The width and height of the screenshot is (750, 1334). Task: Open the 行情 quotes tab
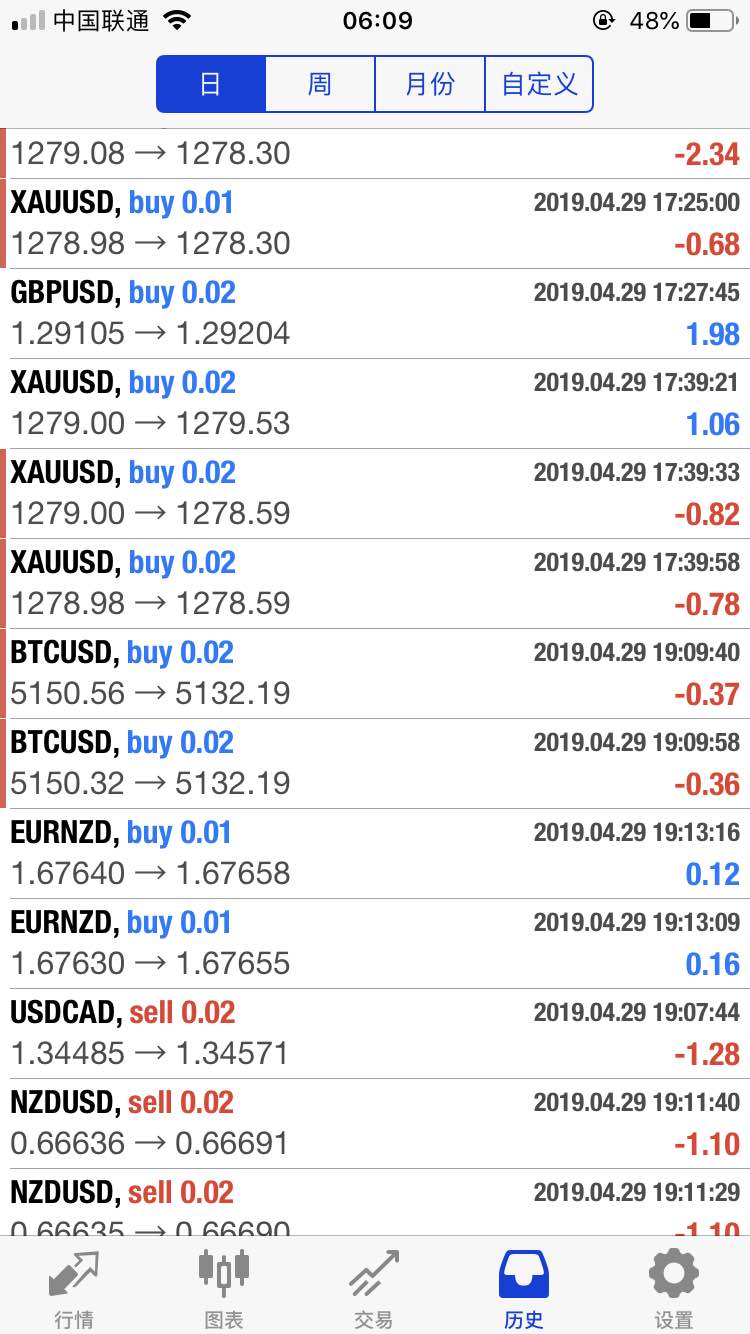tap(75, 1286)
